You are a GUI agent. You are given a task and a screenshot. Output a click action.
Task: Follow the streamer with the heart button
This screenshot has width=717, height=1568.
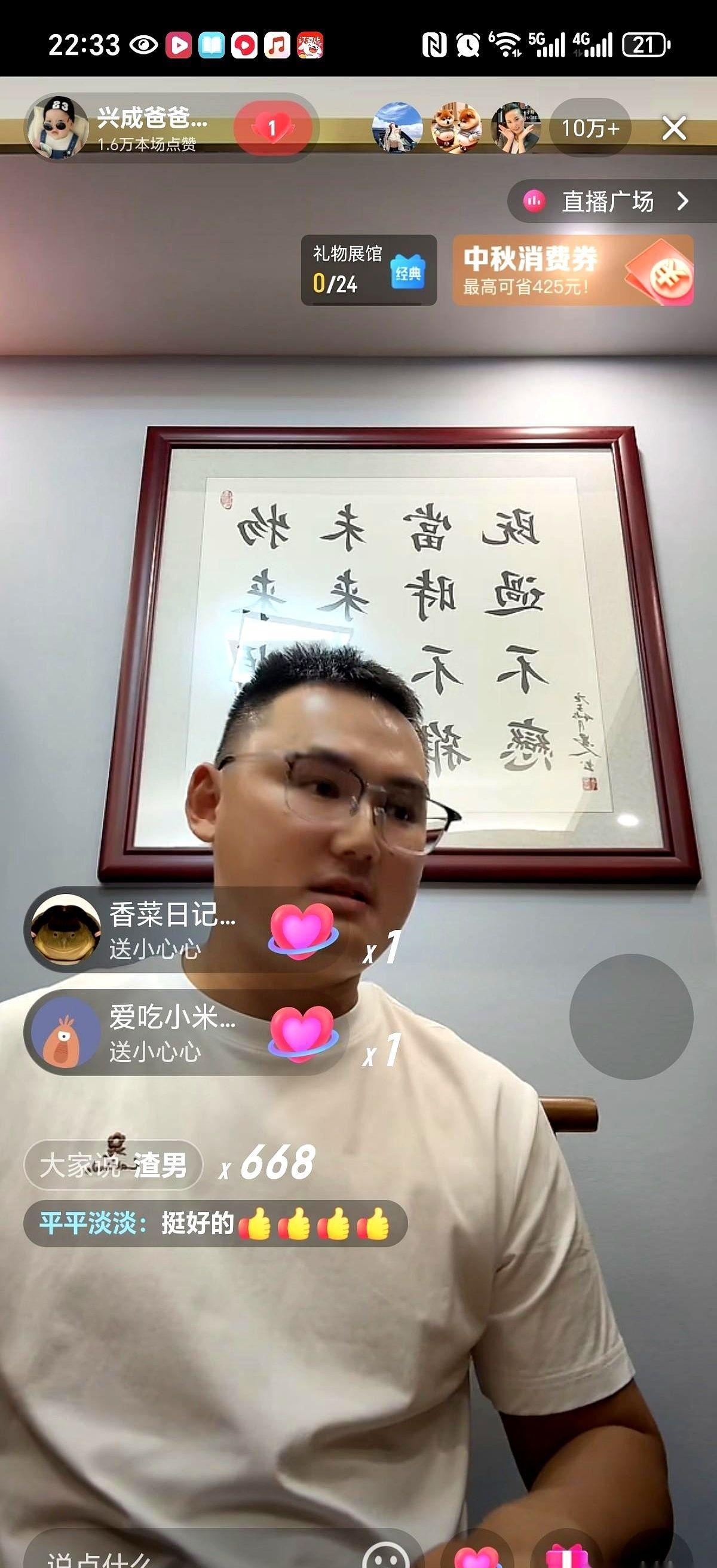pyautogui.click(x=272, y=128)
